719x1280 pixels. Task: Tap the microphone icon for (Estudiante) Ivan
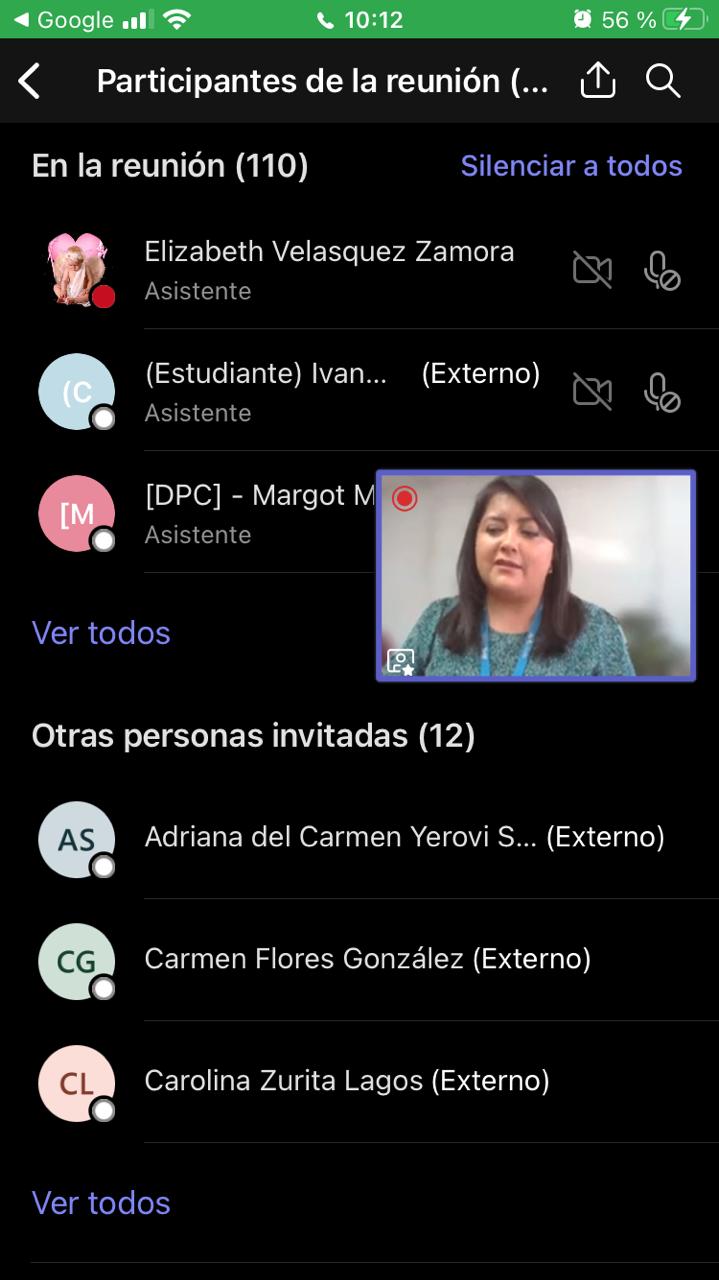coord(662,391)
